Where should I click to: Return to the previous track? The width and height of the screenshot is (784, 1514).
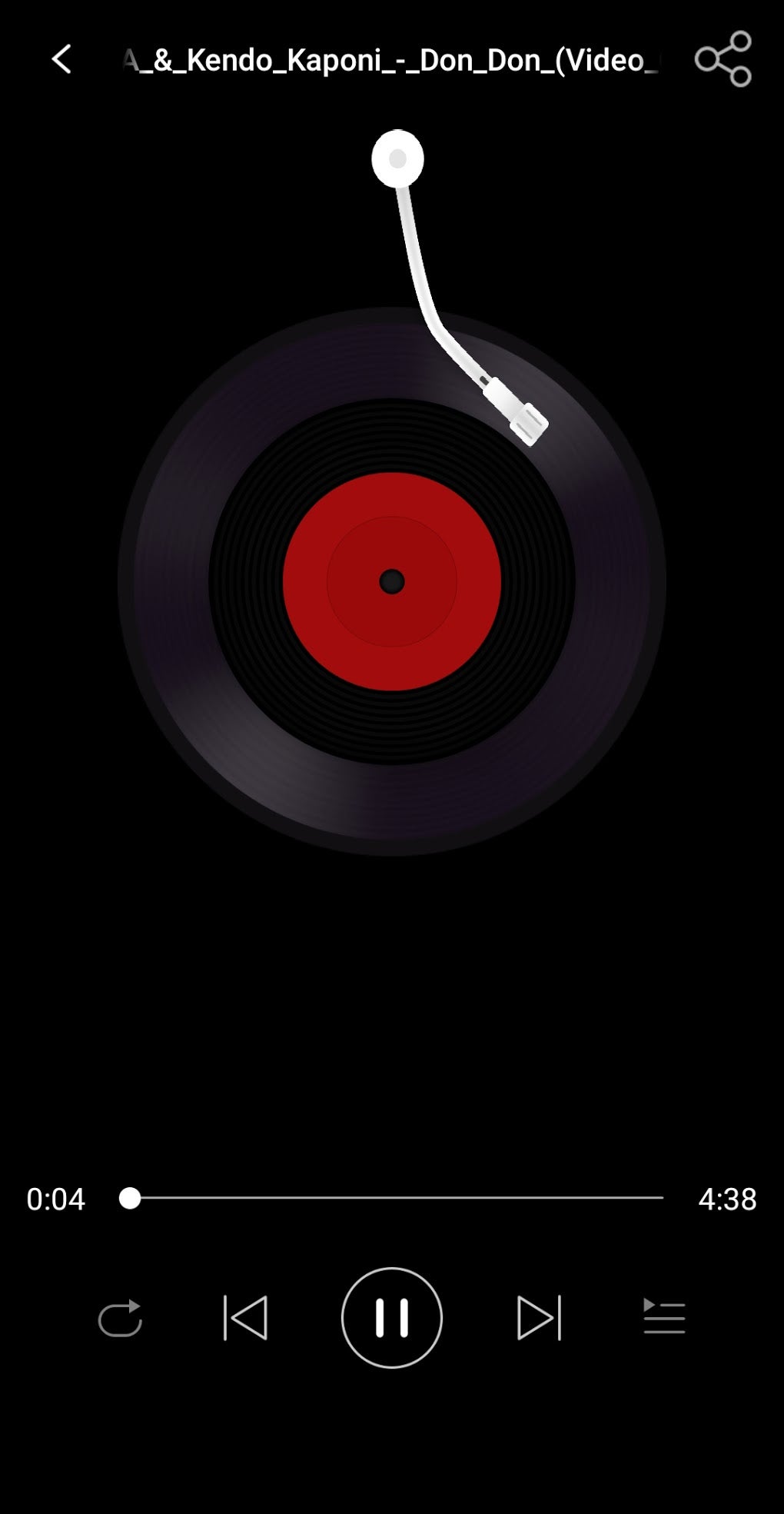(x=245, y=1318)
